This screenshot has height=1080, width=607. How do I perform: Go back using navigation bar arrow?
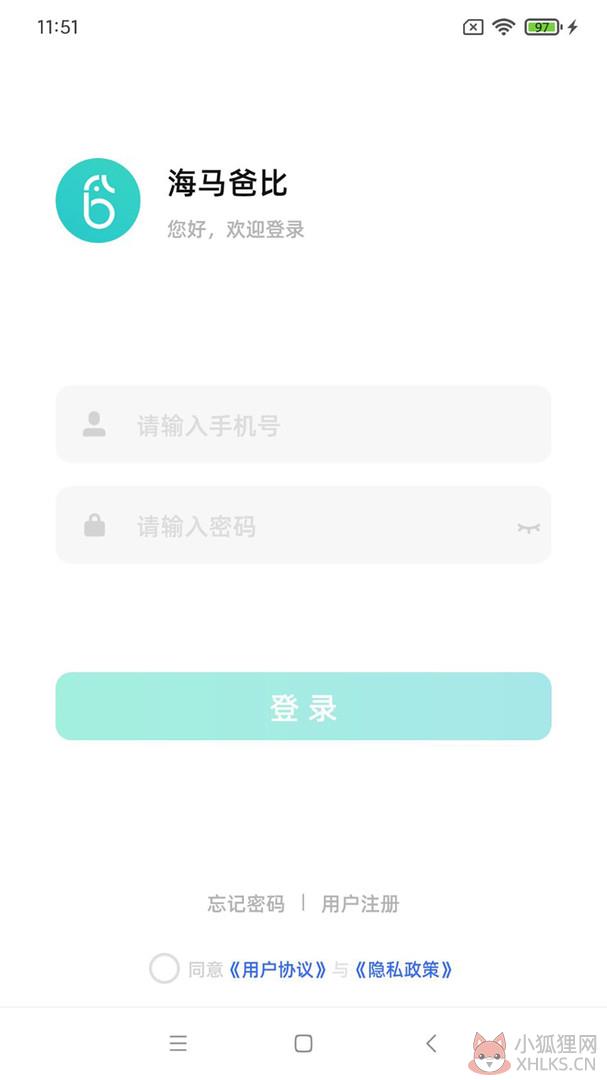pos(431,1043)
